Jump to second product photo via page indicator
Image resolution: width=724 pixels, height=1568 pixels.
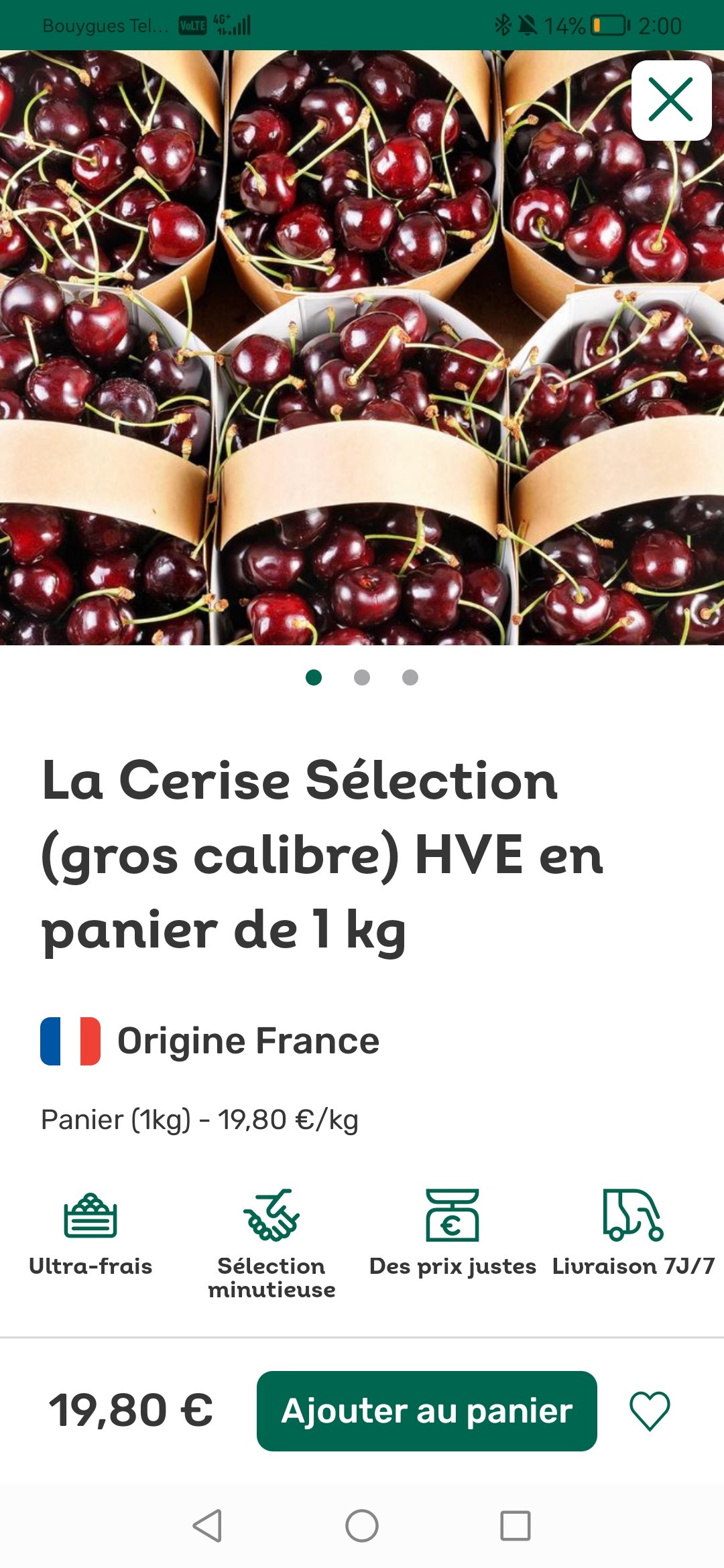(362, 677)
